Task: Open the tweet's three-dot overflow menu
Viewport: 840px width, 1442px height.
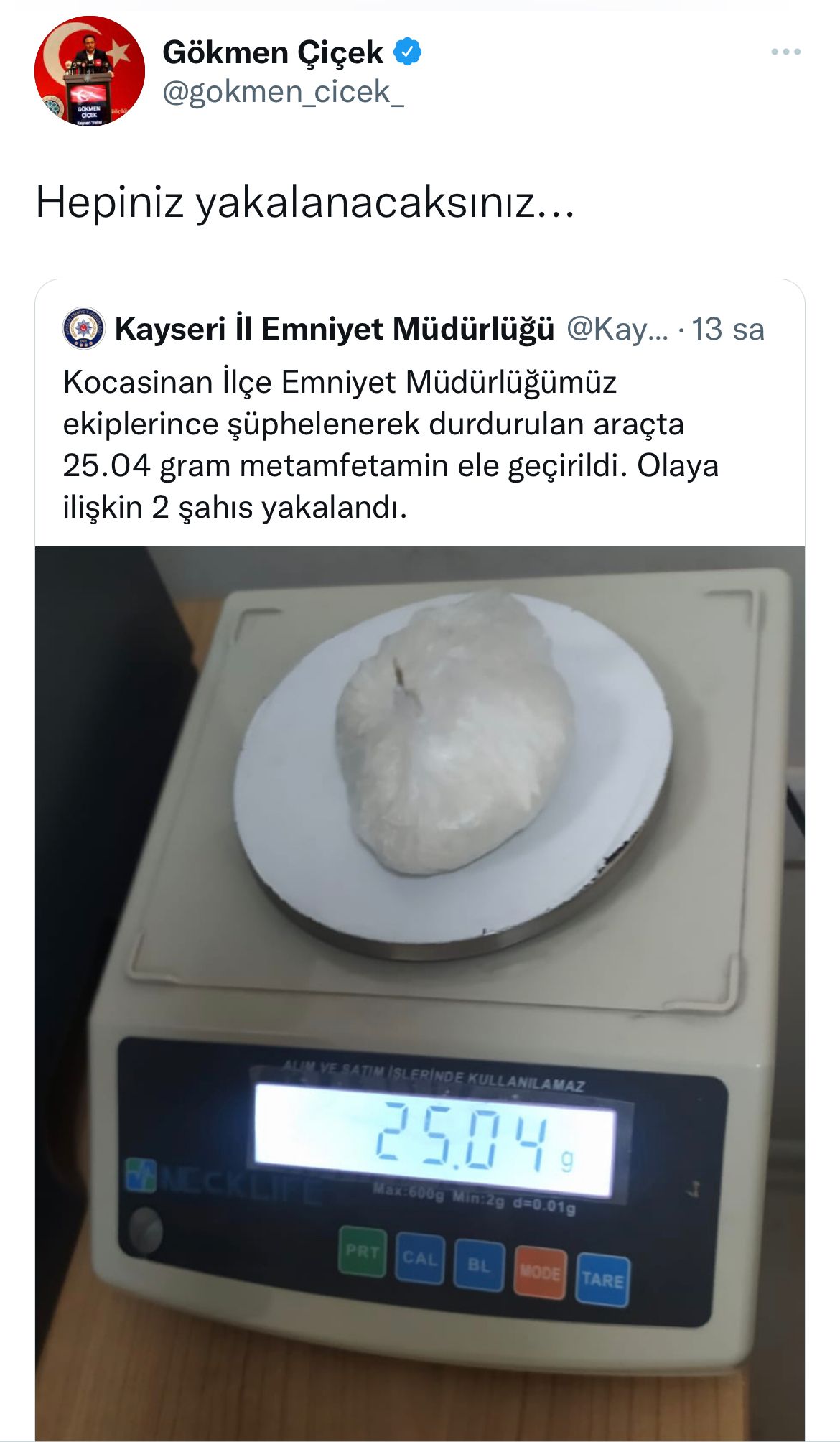Action: click(785, 52)
